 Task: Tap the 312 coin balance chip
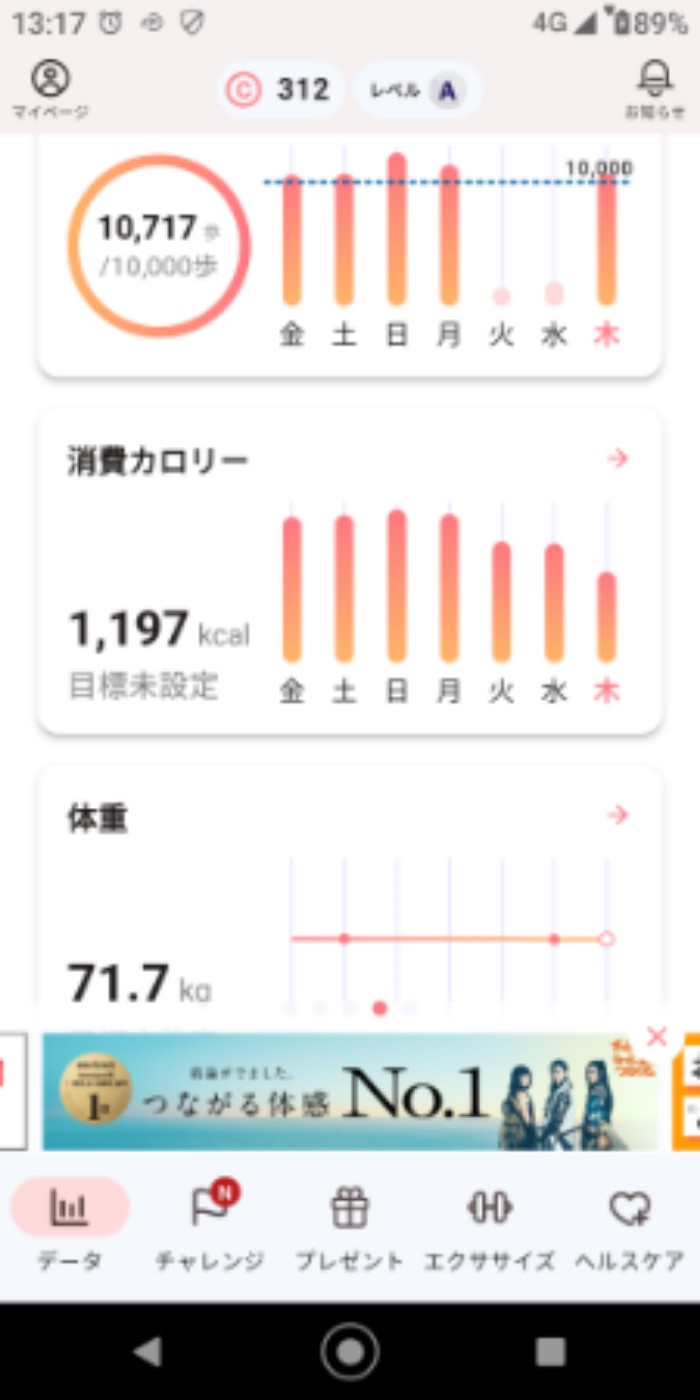click(282, 91)
